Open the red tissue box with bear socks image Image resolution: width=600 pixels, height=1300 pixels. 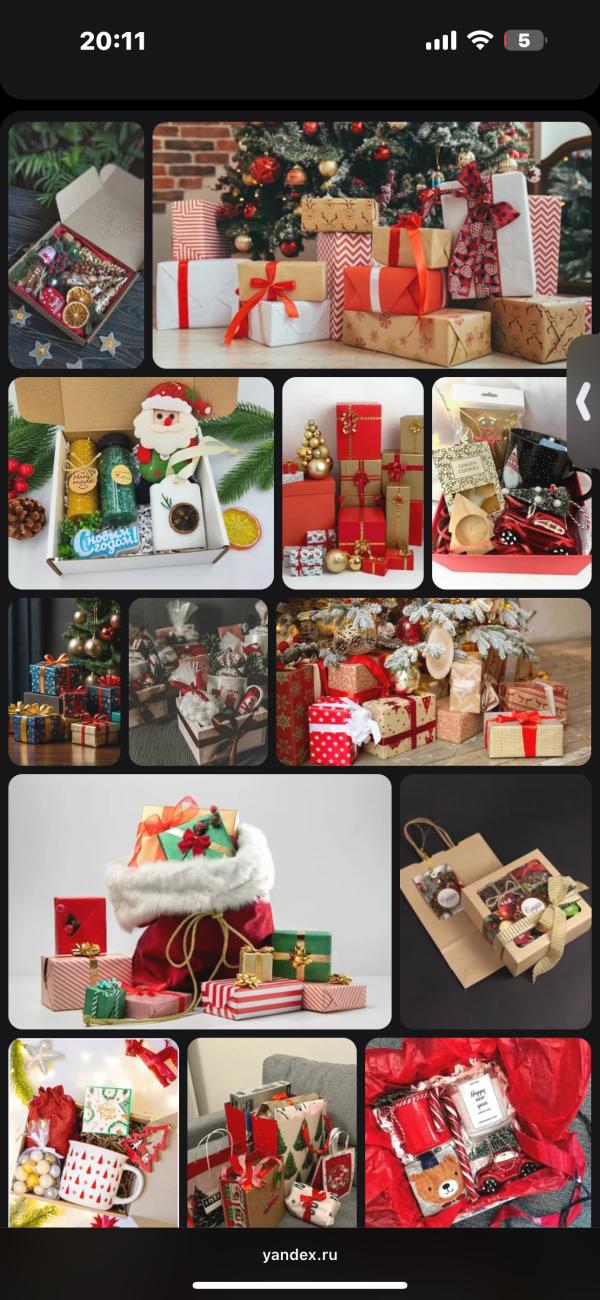point(478,1133)
